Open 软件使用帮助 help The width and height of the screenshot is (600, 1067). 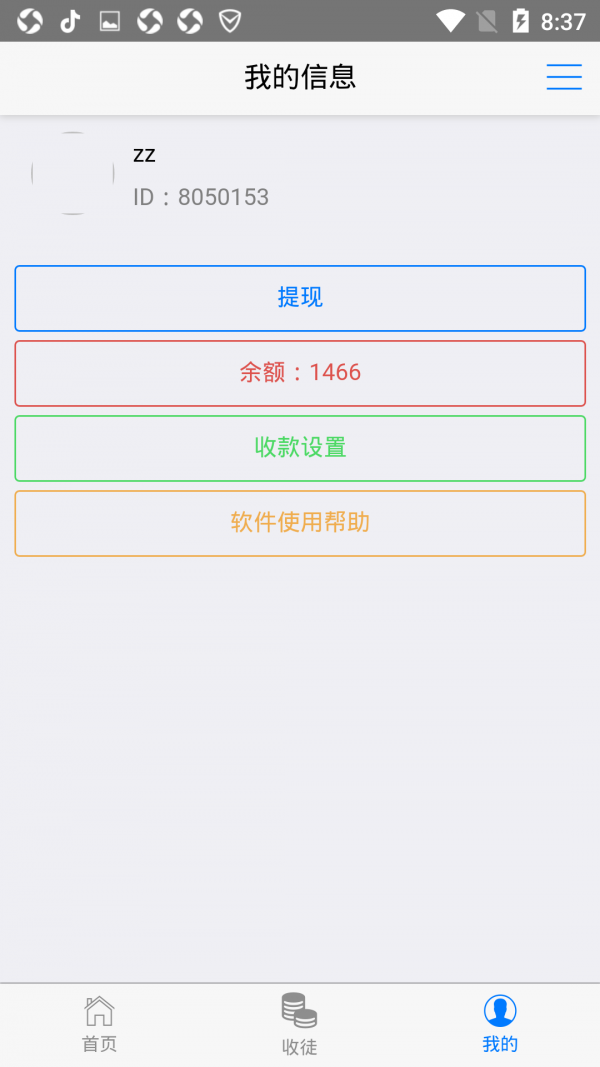pyautogui.click(x=300, y=523)
